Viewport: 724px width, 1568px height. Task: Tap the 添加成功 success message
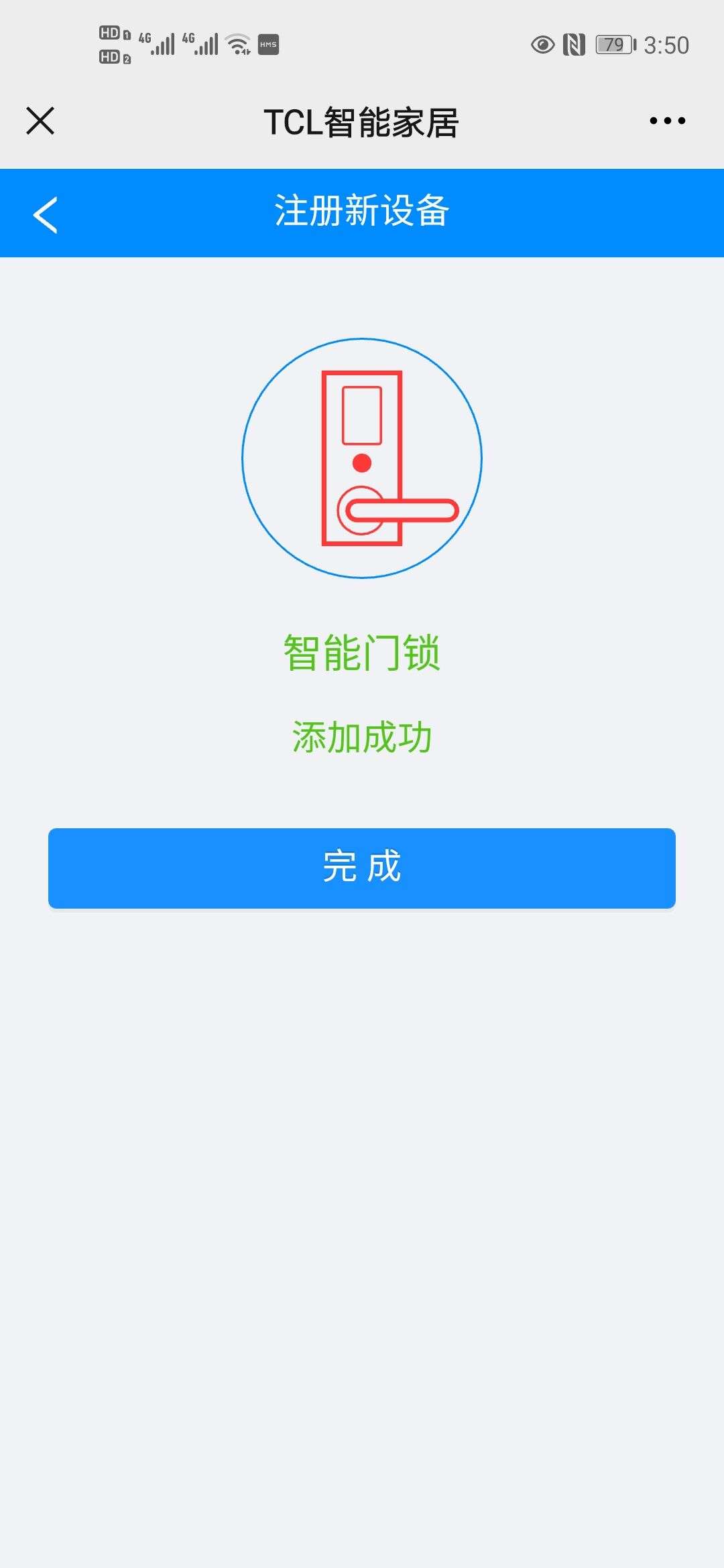[362, 736]
